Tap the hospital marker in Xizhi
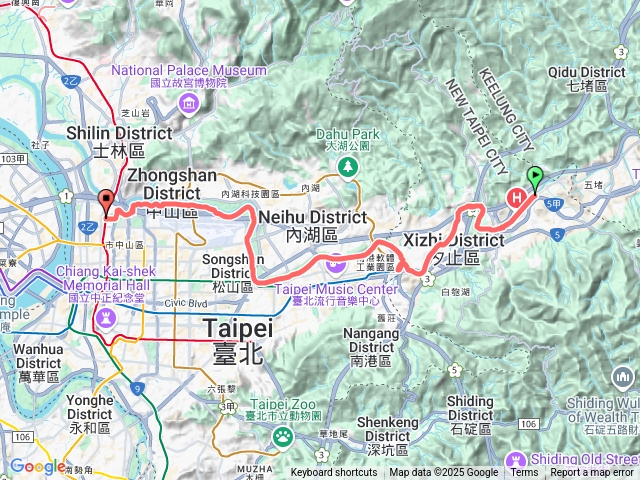Viewport: 640px width, 480px height. [x=518, y=198]
